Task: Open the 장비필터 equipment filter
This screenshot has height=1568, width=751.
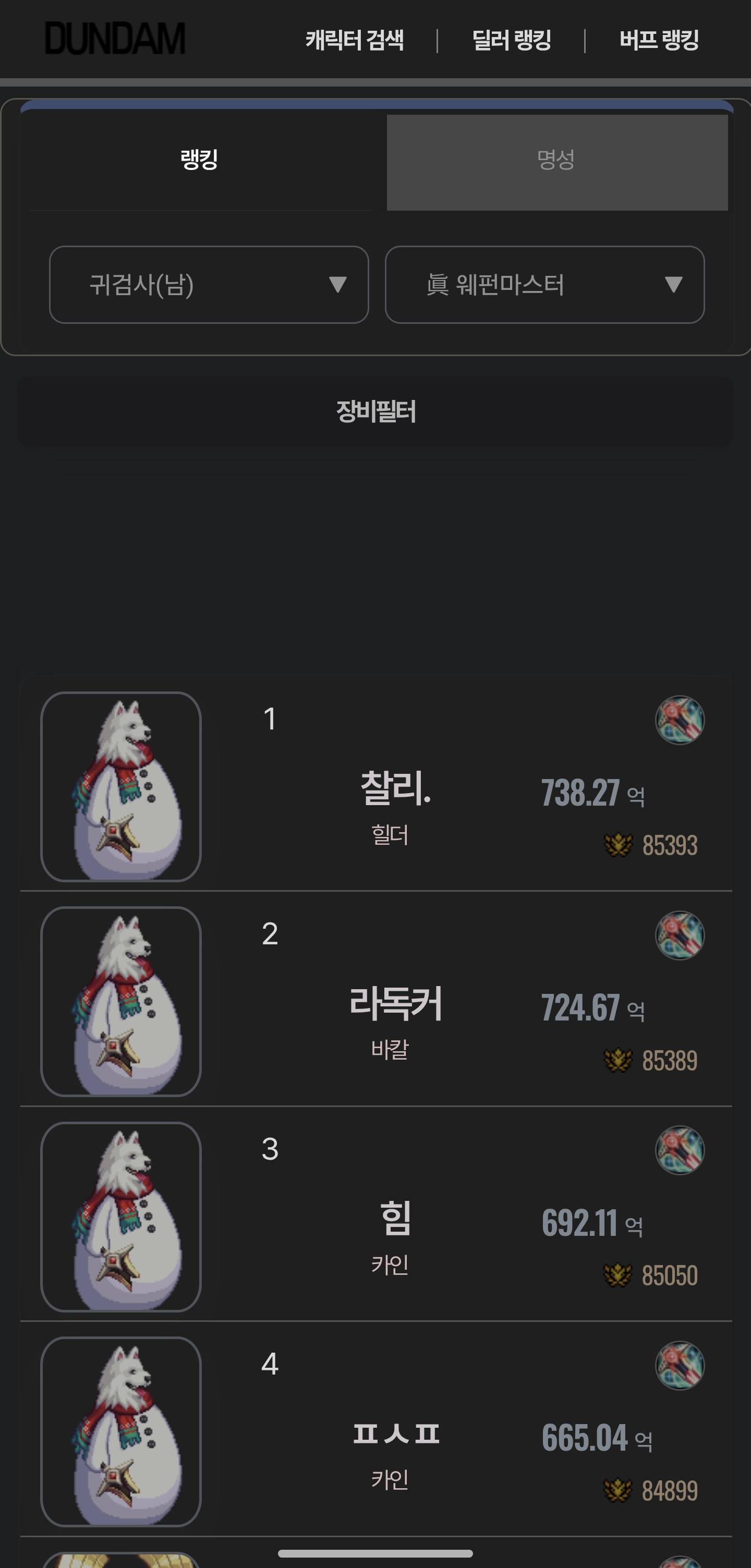Action: [x=375, y=411]
